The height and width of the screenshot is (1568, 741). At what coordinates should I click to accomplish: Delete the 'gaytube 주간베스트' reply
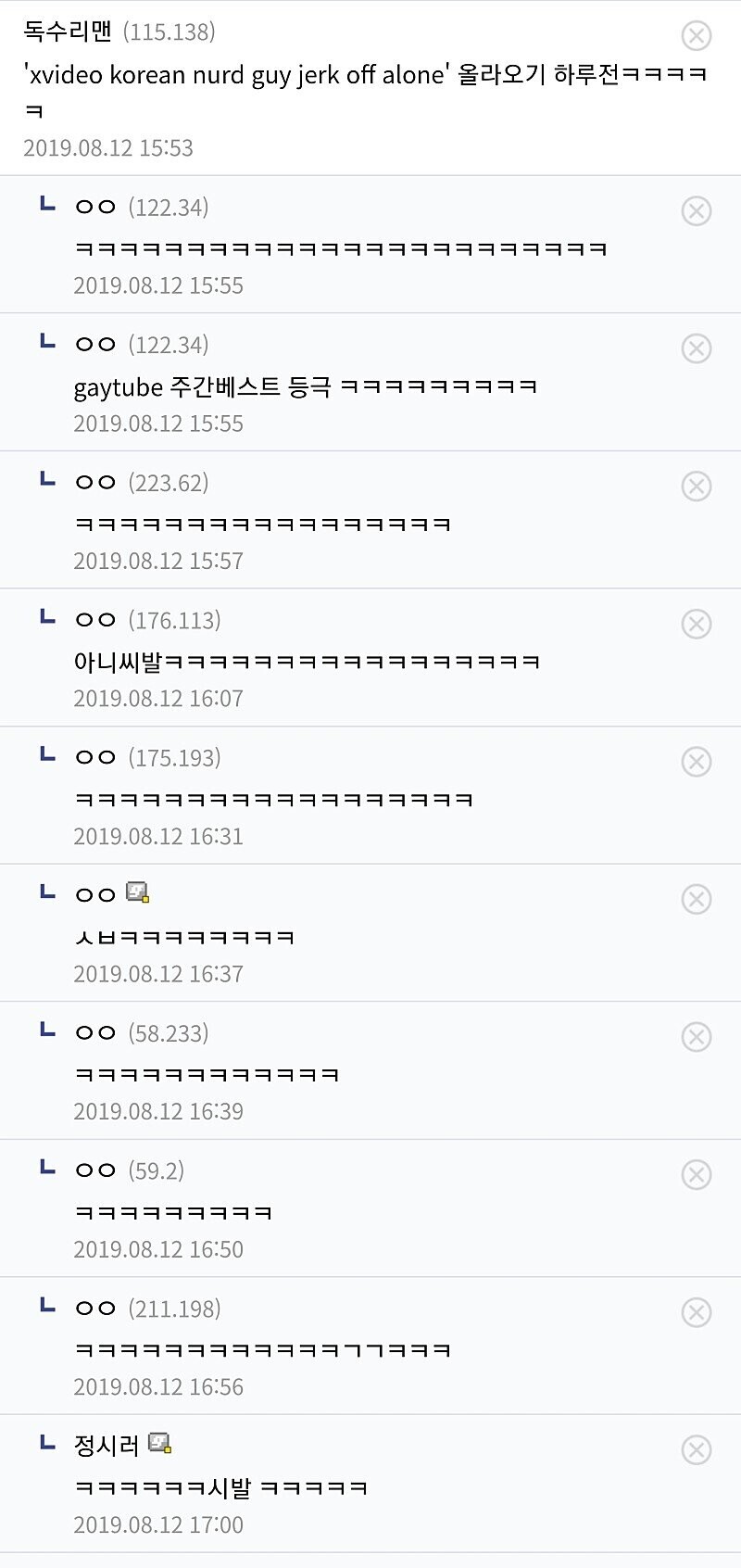696,348
